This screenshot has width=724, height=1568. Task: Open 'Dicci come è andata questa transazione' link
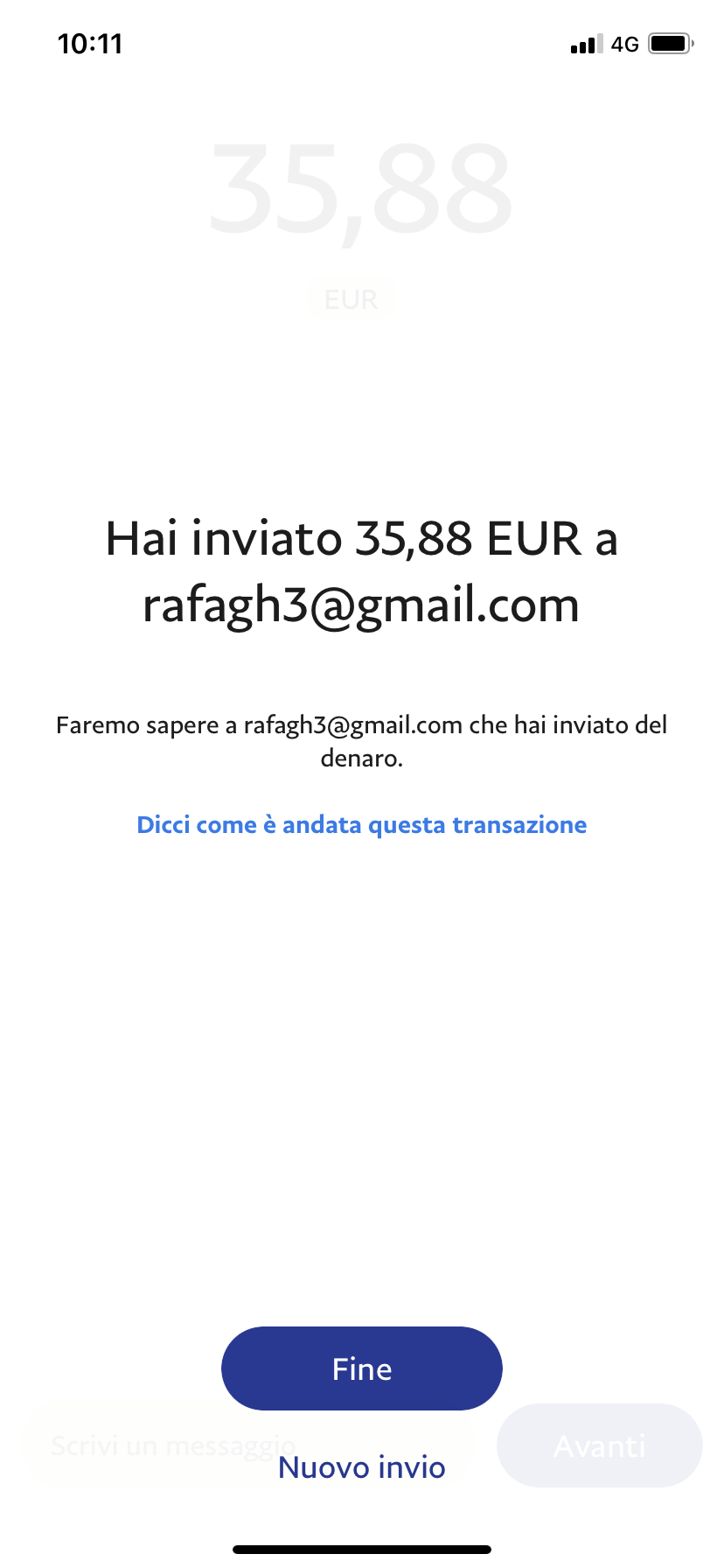pos(361,824)
